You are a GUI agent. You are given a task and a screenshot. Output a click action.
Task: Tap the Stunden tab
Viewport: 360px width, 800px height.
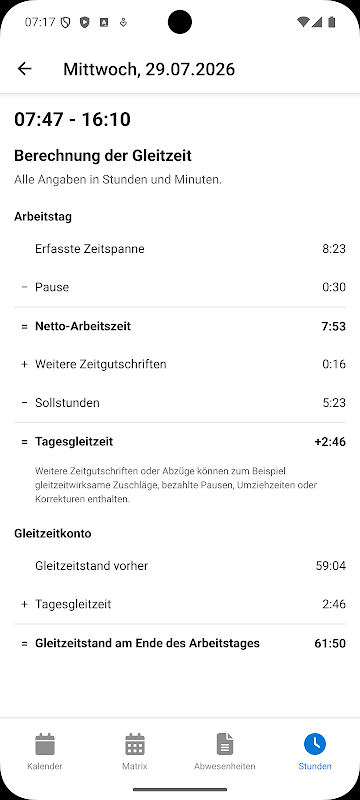(x=315, y=752)
